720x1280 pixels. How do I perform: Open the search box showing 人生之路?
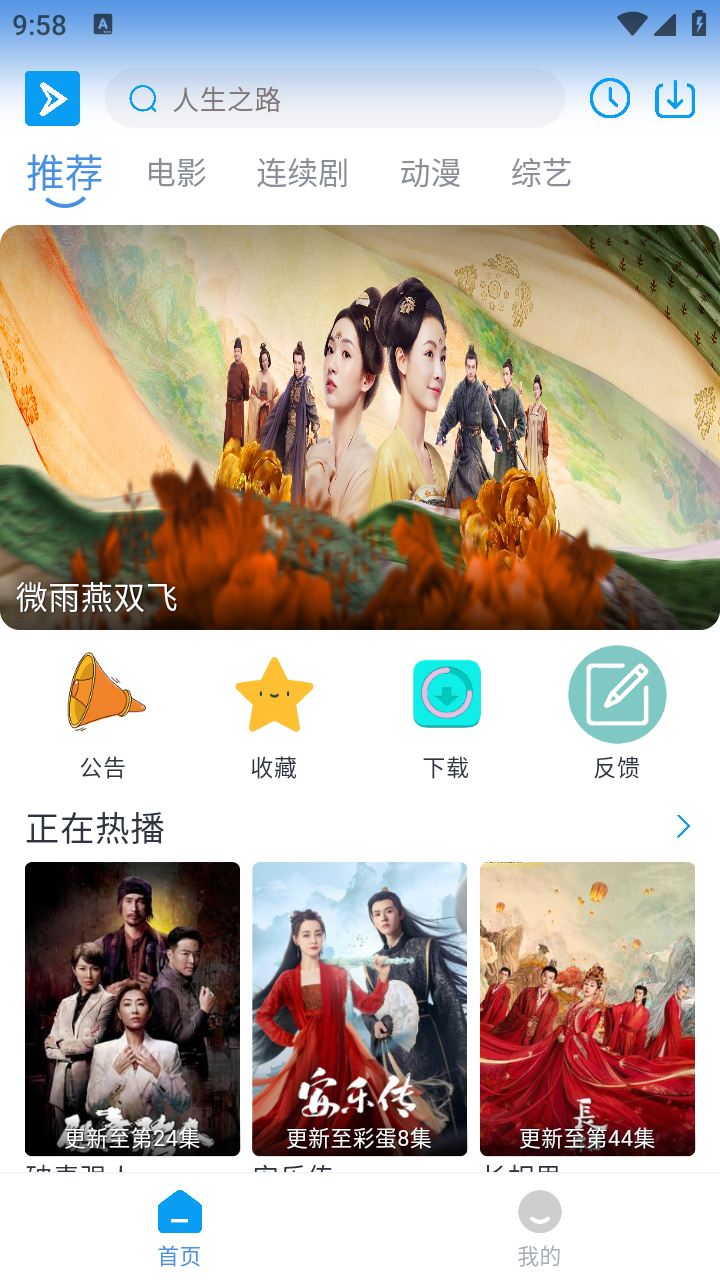point(335,99)
